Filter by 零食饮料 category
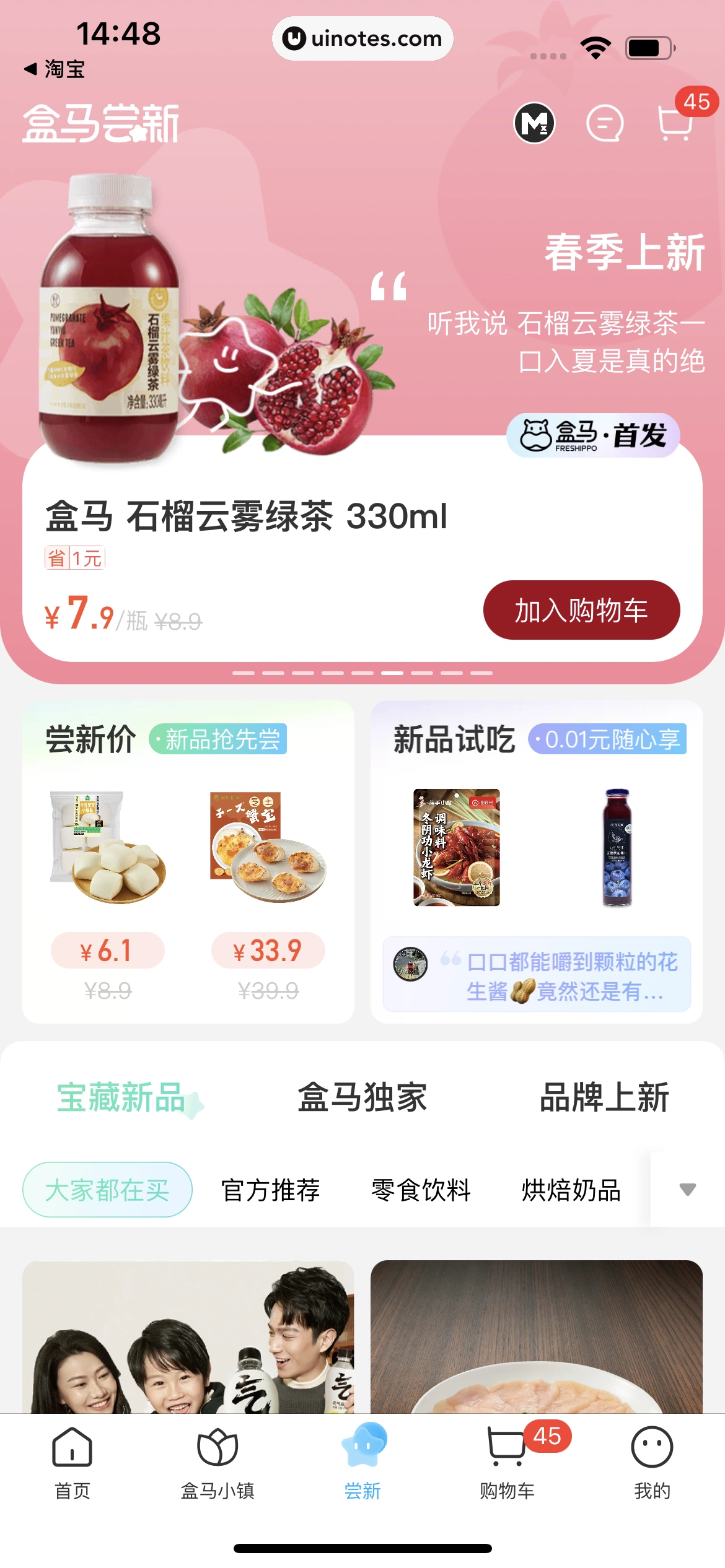Viewport: 725px width, 1568px height. tap(421, 1190)
